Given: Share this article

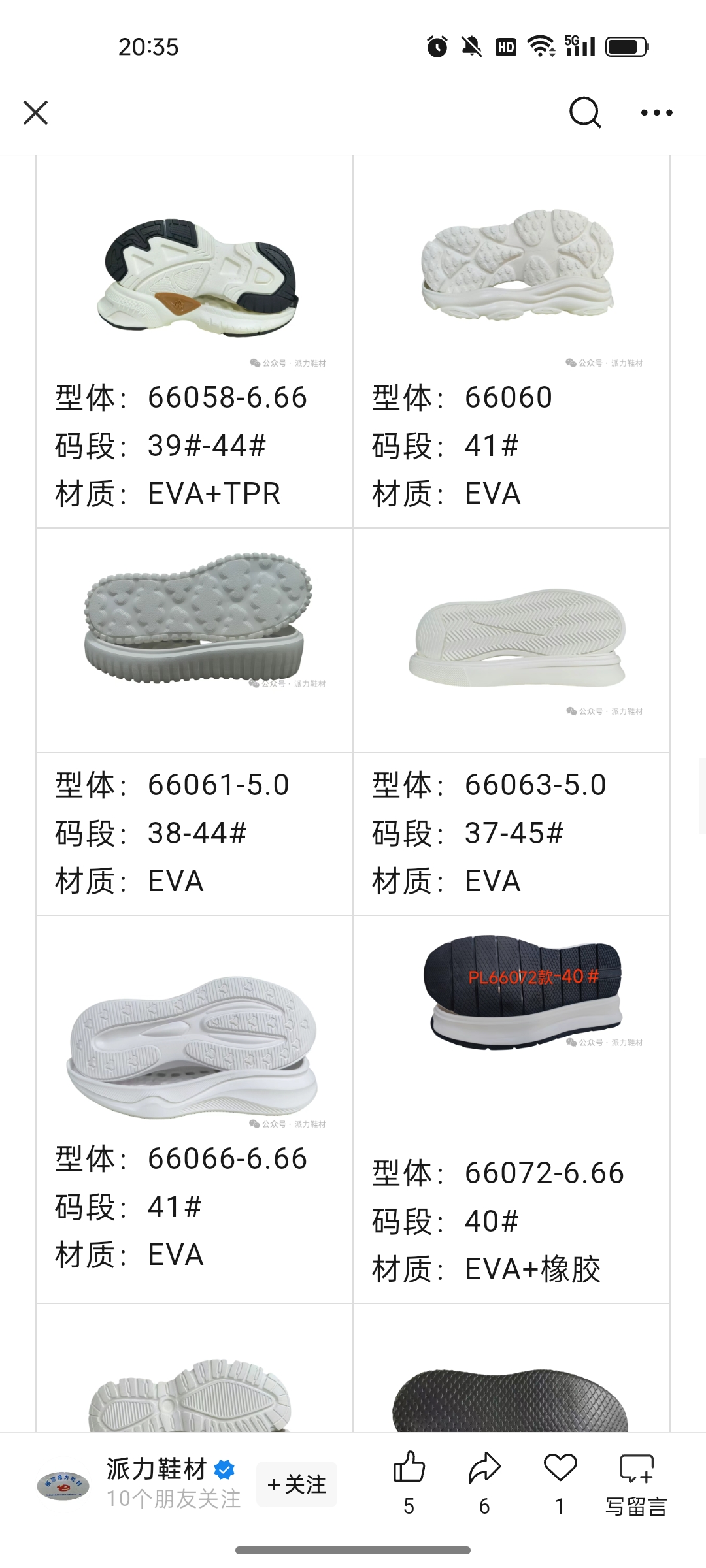Looking at the screenshot, I should click(484, 1469).
